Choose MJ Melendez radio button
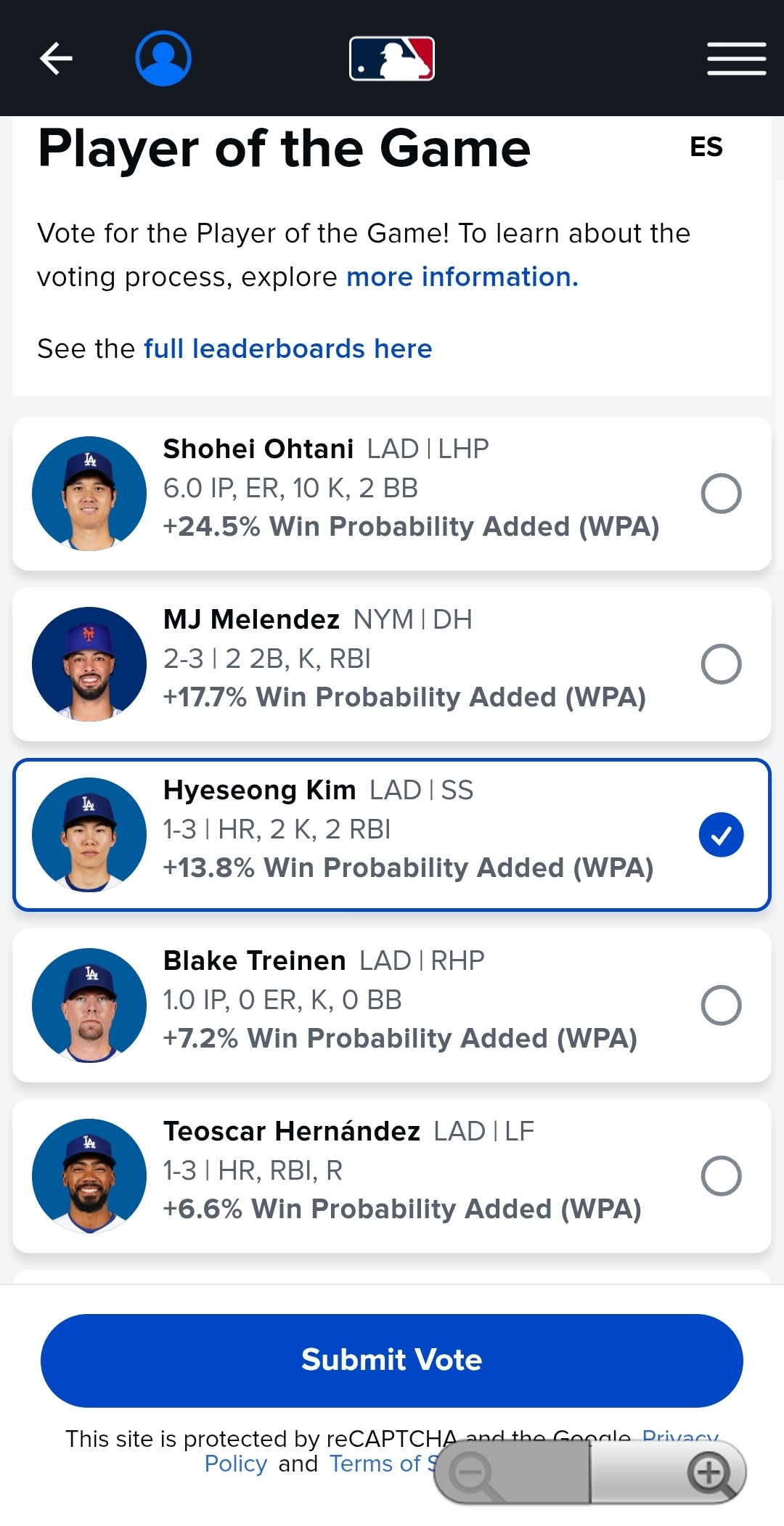The height and width of the screenshot is (1526, 784). [721, 664]
